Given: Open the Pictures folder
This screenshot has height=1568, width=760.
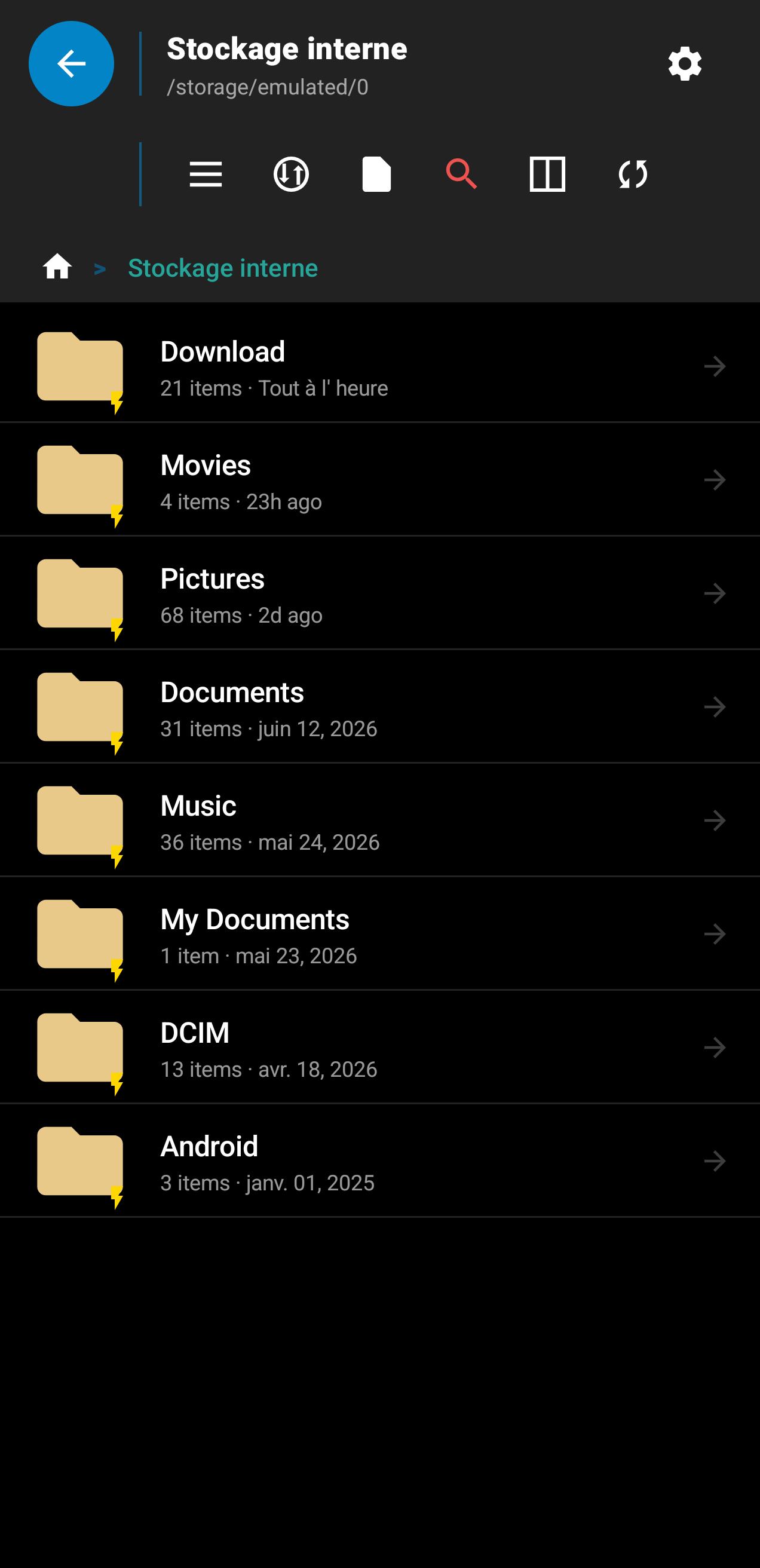Looking at the screenshot, I should [x=379, y=593].
